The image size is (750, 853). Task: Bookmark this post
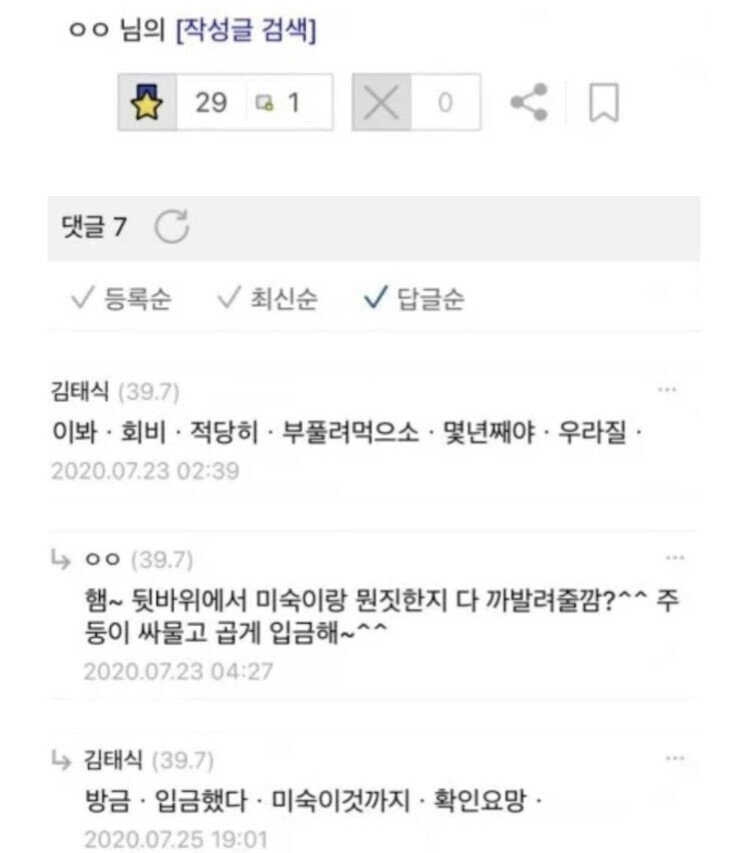coord(603,102)
